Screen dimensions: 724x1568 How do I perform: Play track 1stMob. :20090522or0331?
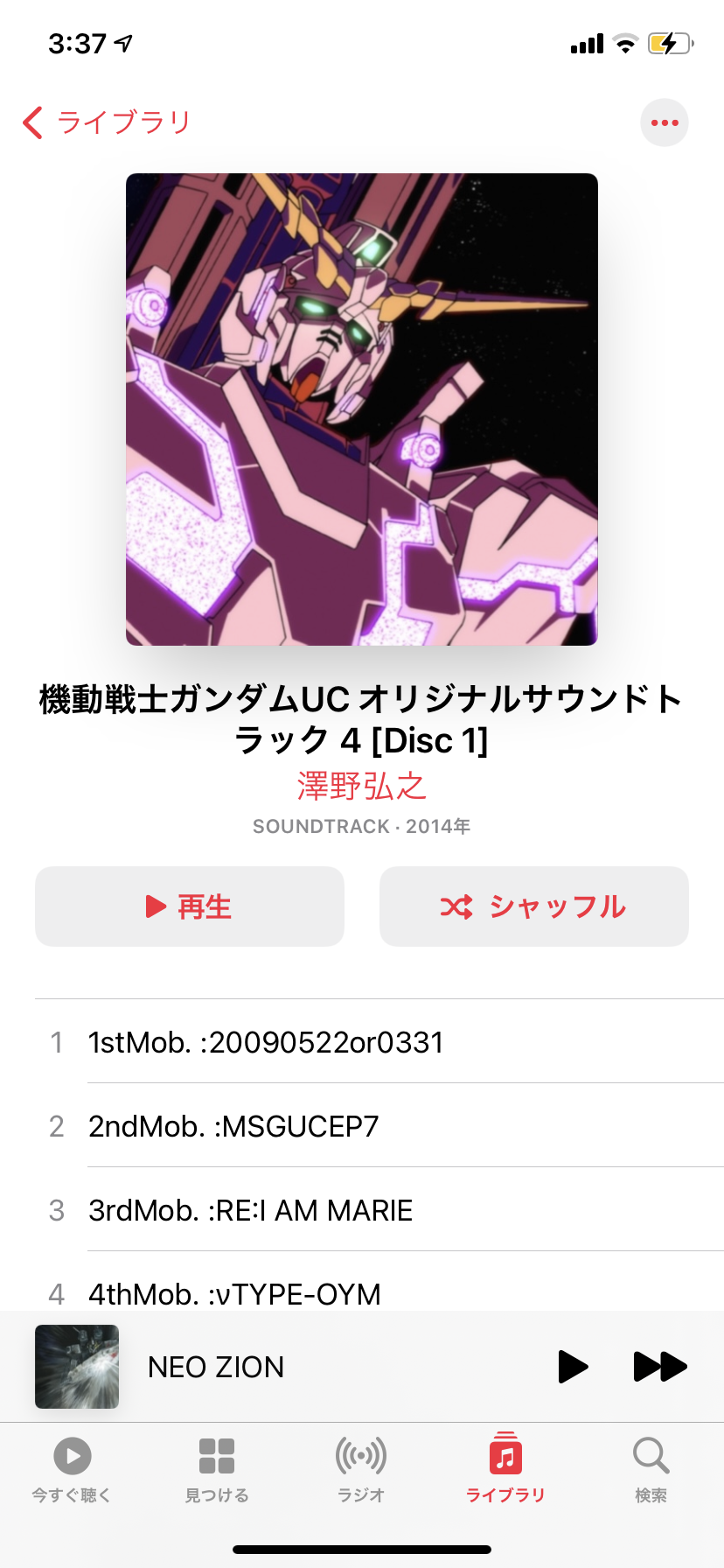point(266,1042)
